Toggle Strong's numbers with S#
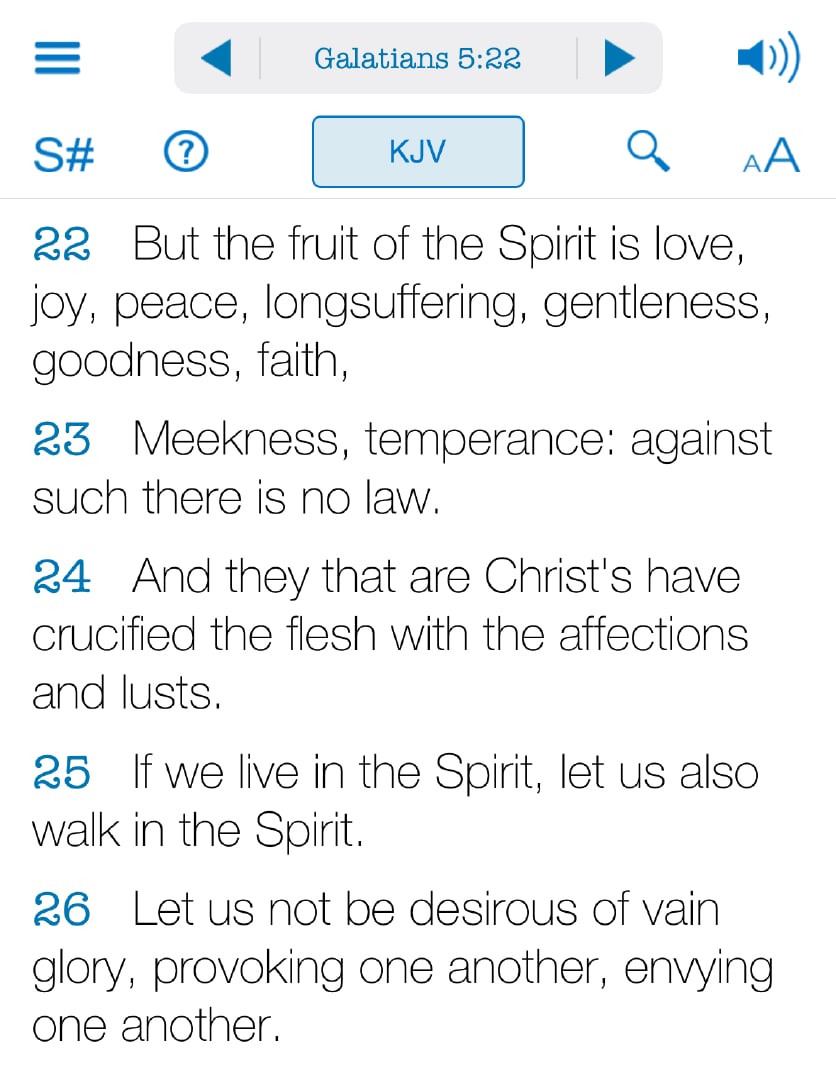836x1080 pixels. (x=64, y=153)
